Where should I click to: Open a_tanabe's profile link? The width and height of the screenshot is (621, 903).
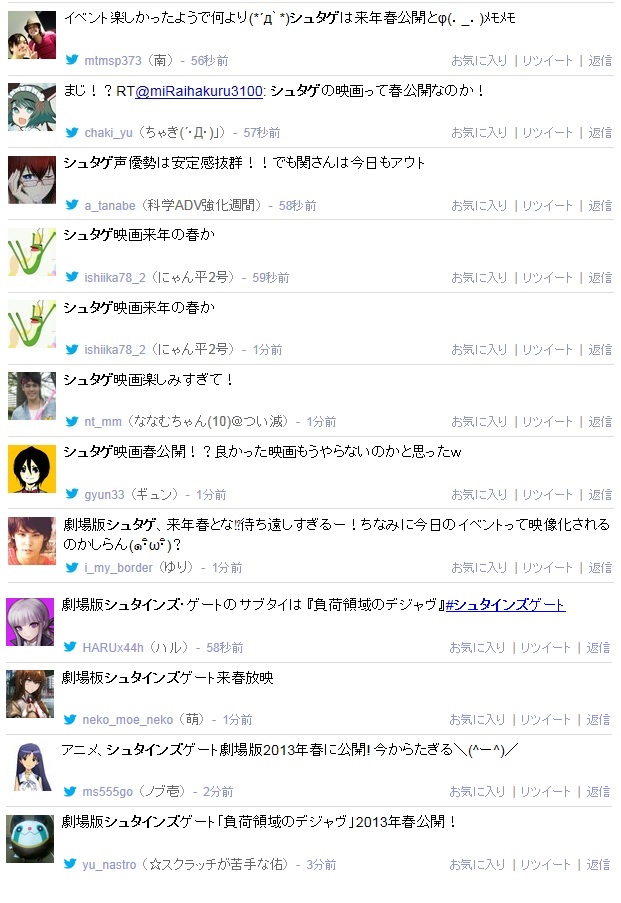point(110,205)
